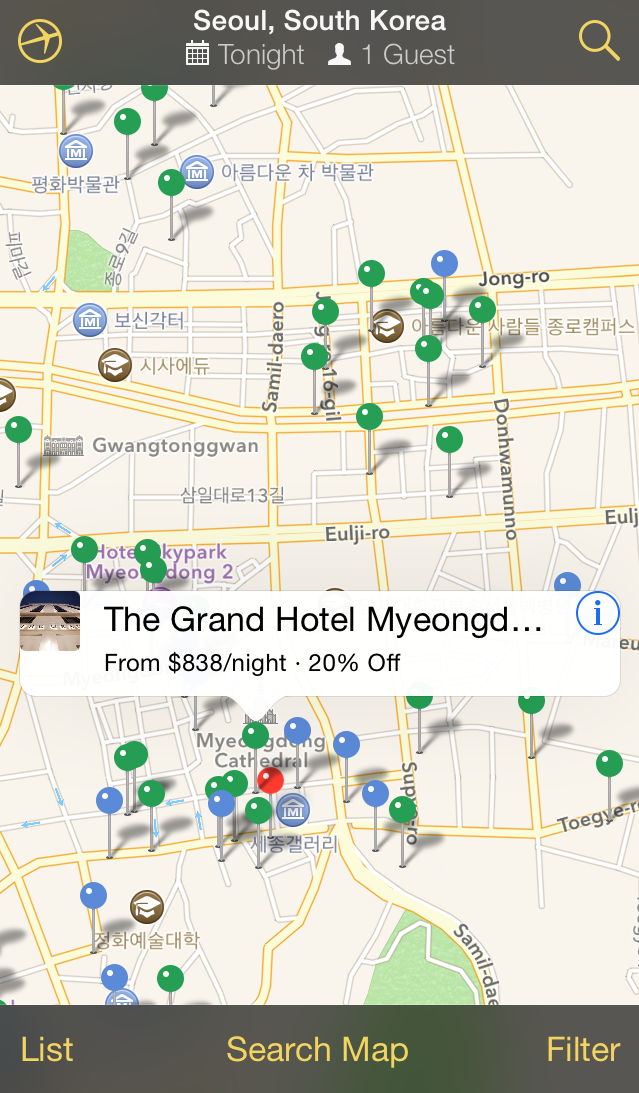
Task: Edit the 1 Guest count
Action: (392, 55)
